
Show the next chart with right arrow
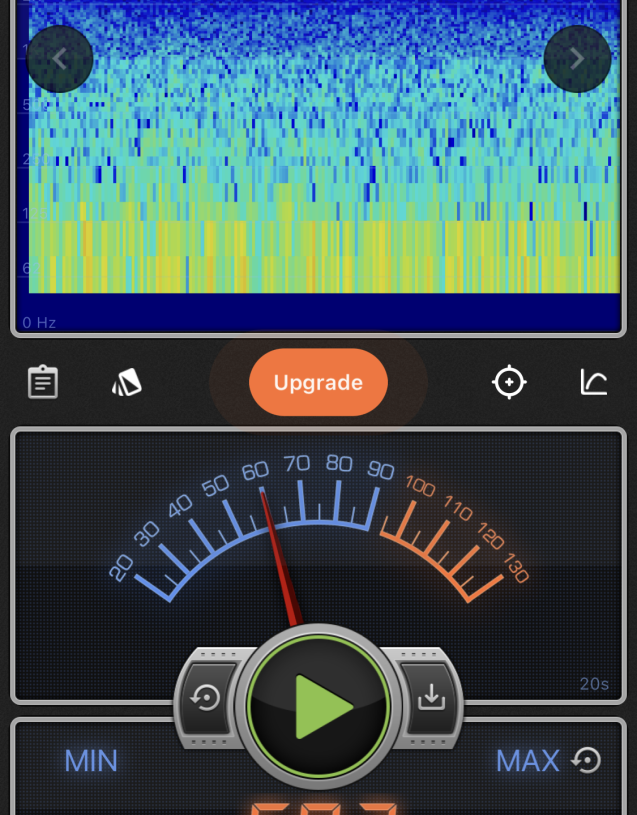tap(577, 59)
